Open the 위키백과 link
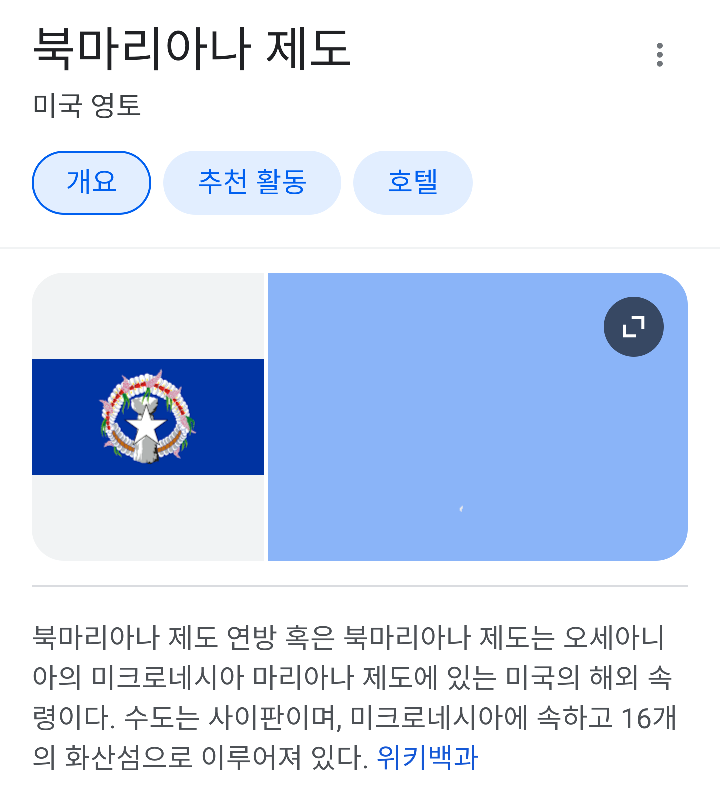Image resolution: width=720 pixels, height=793 pixels. (427, 758)
